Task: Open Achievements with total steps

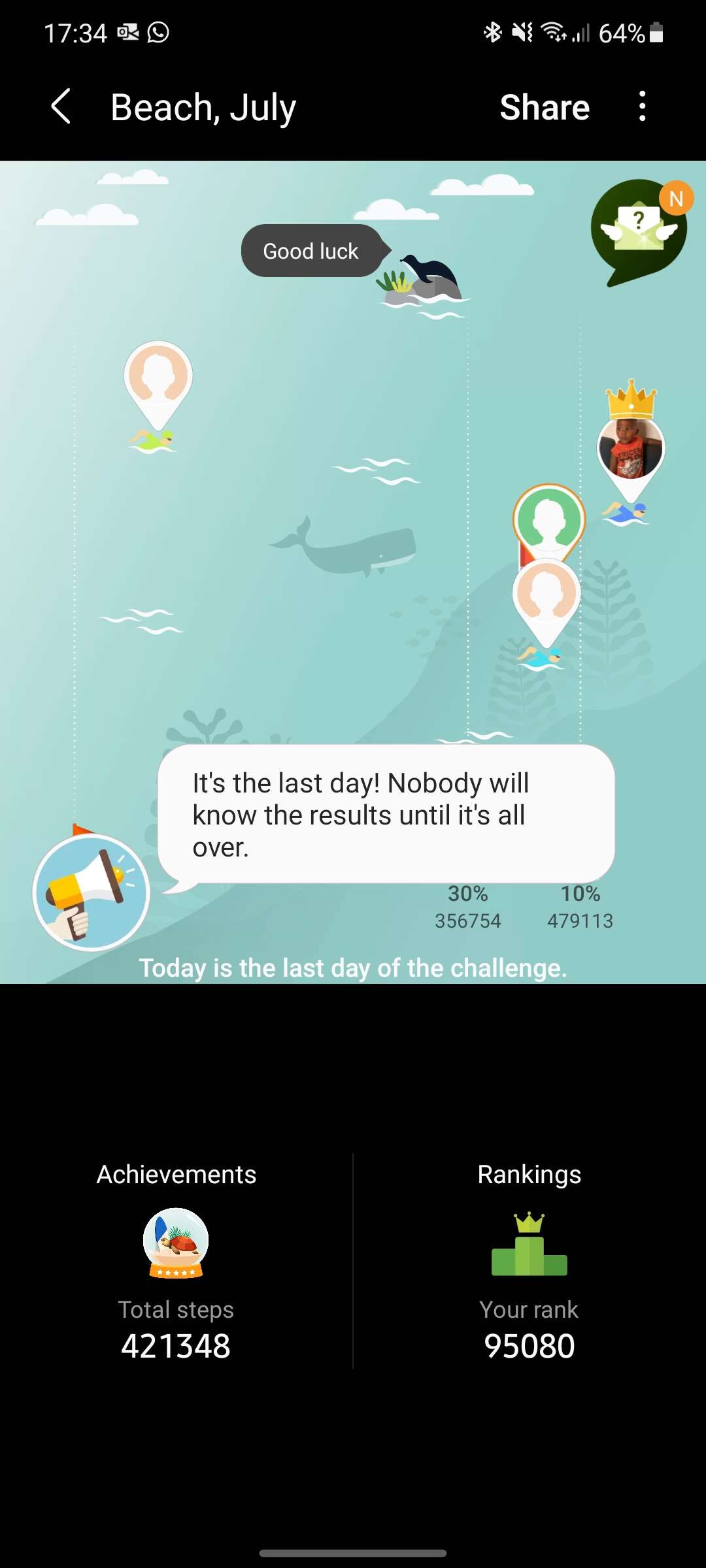Action: coord(176,1261)
